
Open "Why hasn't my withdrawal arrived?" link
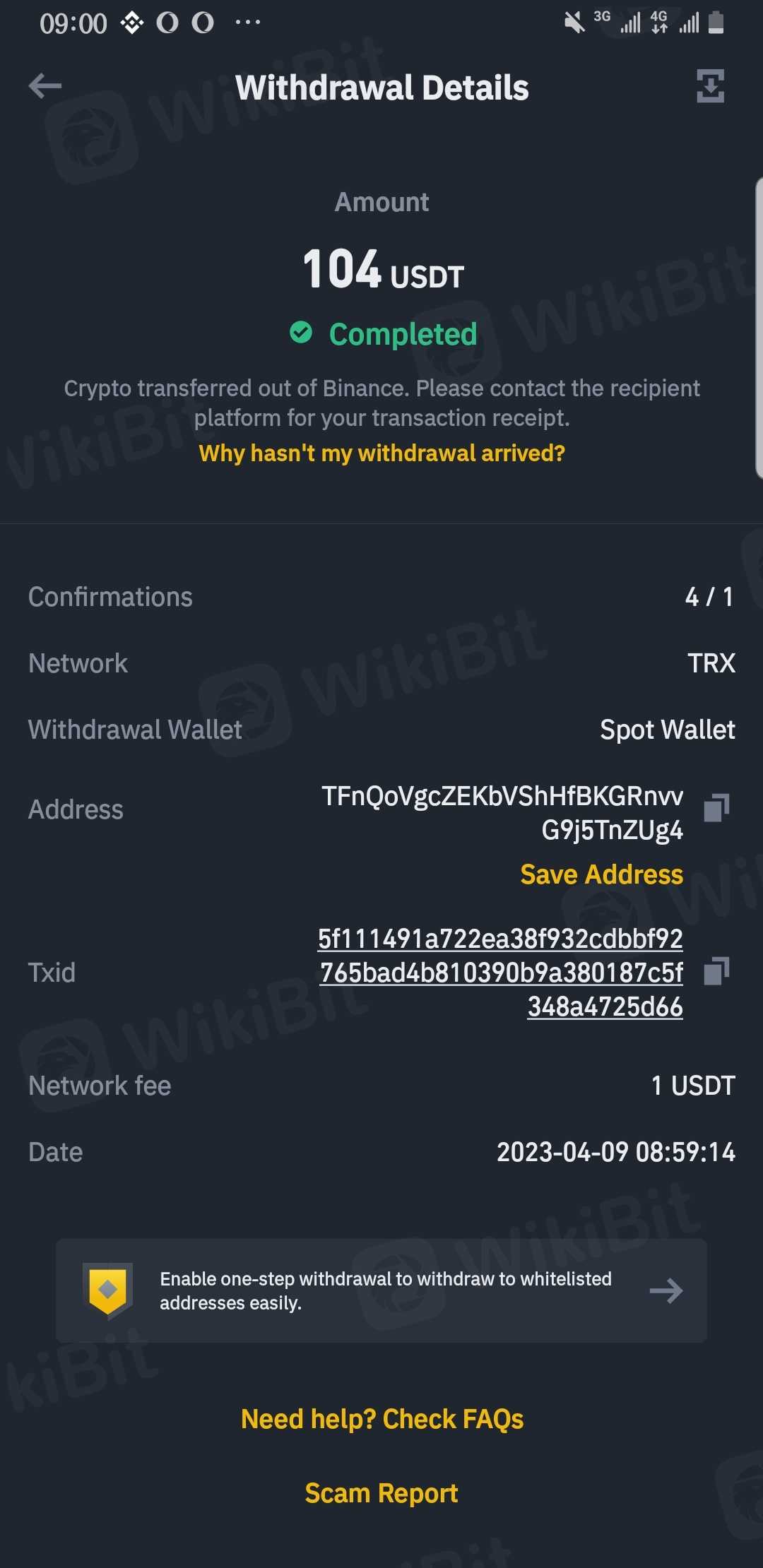pyautogui.click(x=381, y=453)
